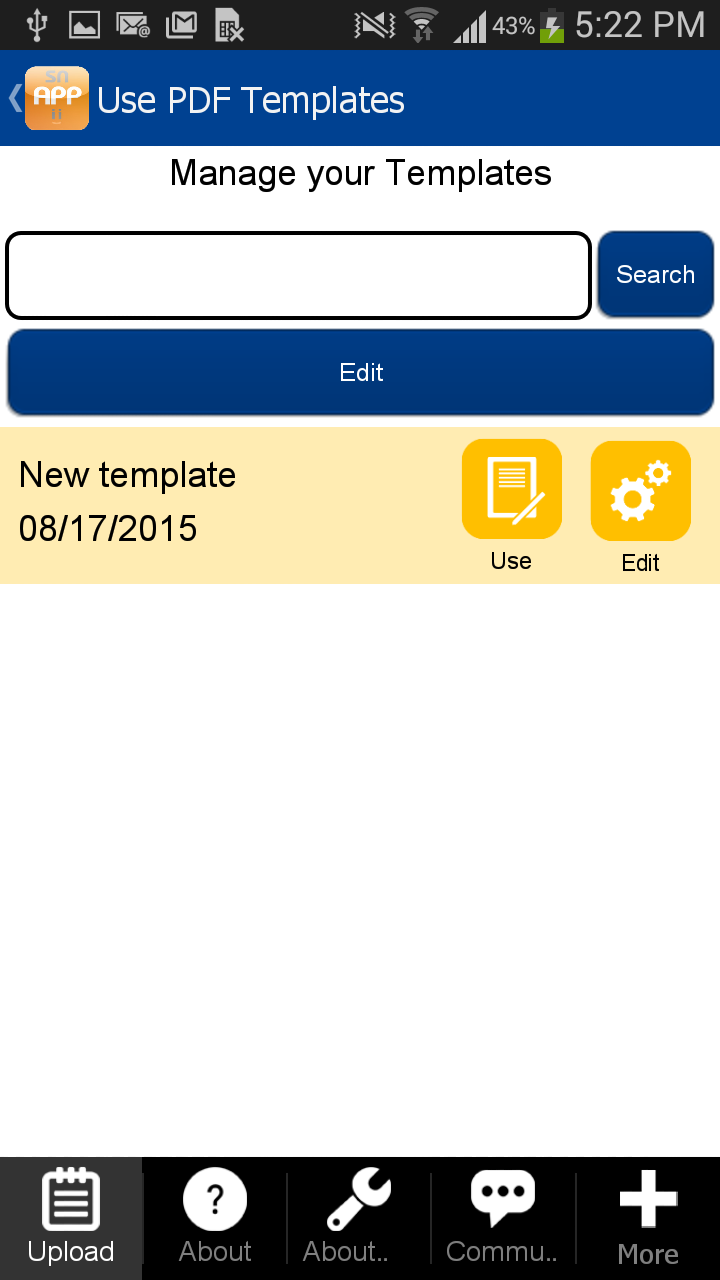Click inside the template search field
The image size is (720, 1280).
(x=298, y=274)
